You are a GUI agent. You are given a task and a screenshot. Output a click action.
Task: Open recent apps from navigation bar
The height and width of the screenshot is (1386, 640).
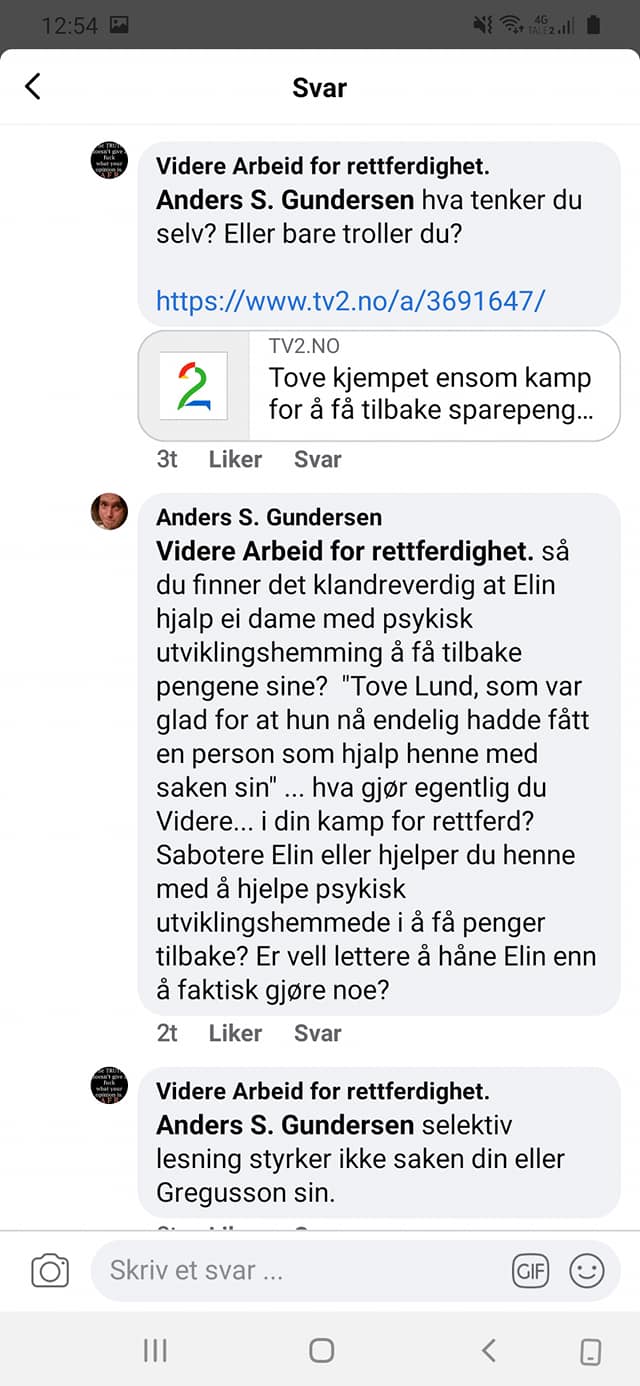155,1351
